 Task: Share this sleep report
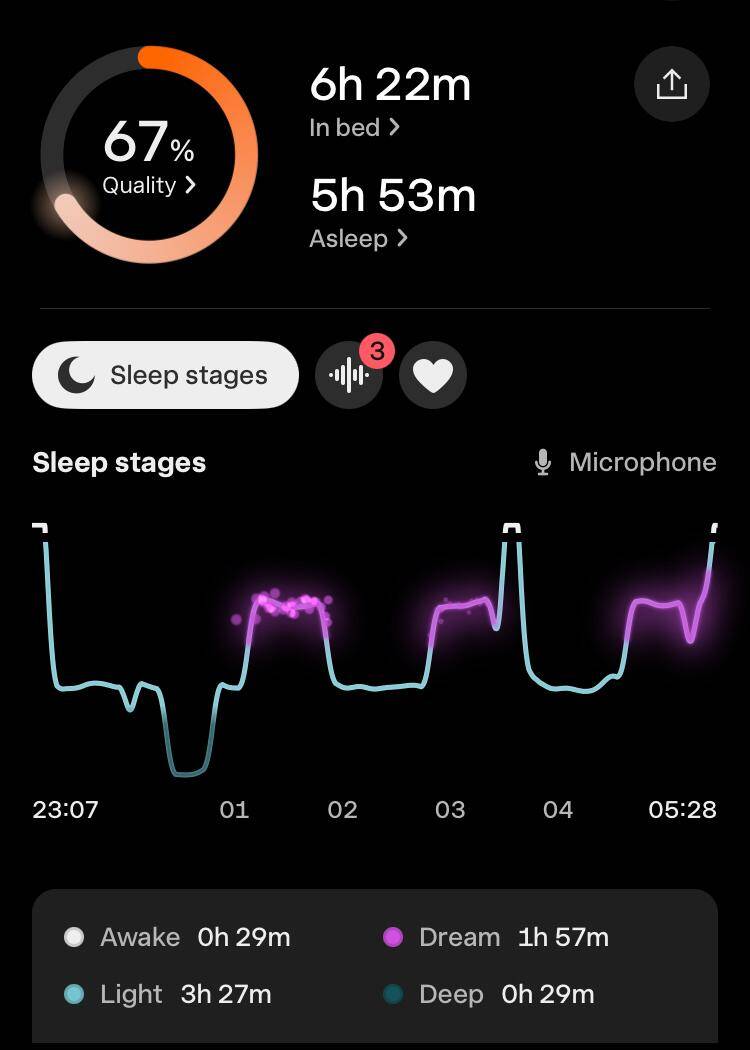point(671,84)
